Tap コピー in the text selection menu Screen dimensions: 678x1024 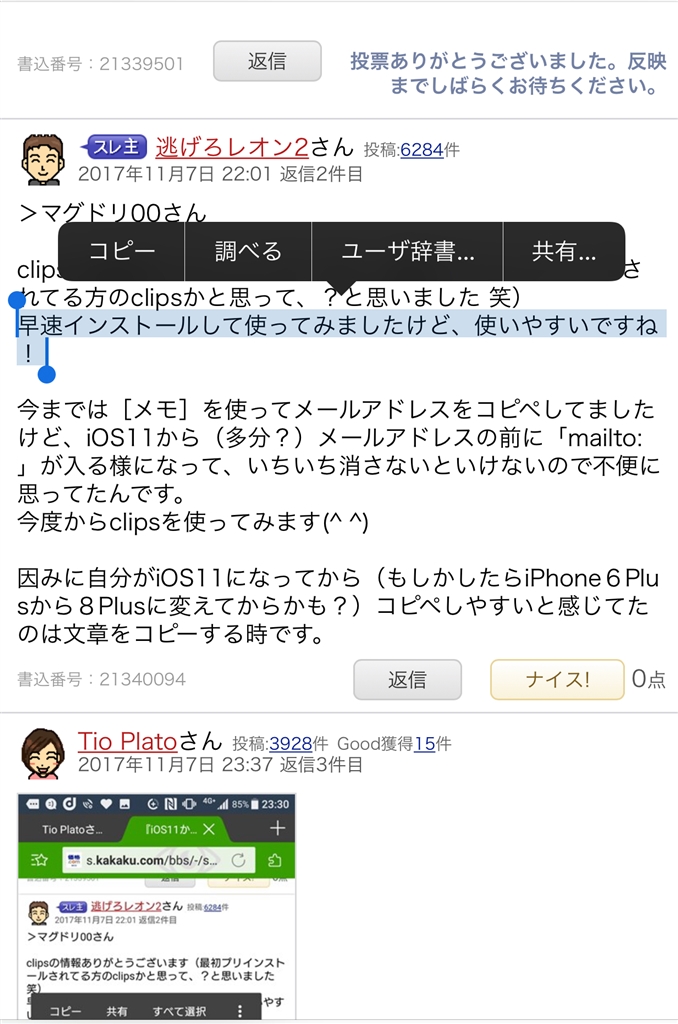pos(122,251)
